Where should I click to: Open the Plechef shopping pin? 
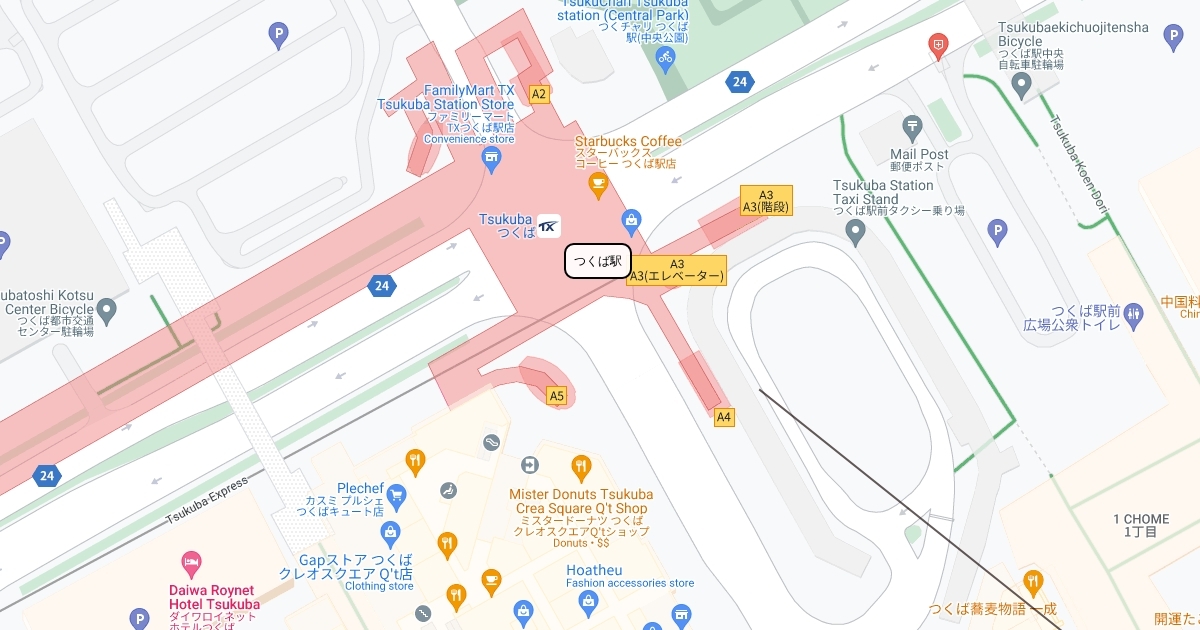[396, 494]
